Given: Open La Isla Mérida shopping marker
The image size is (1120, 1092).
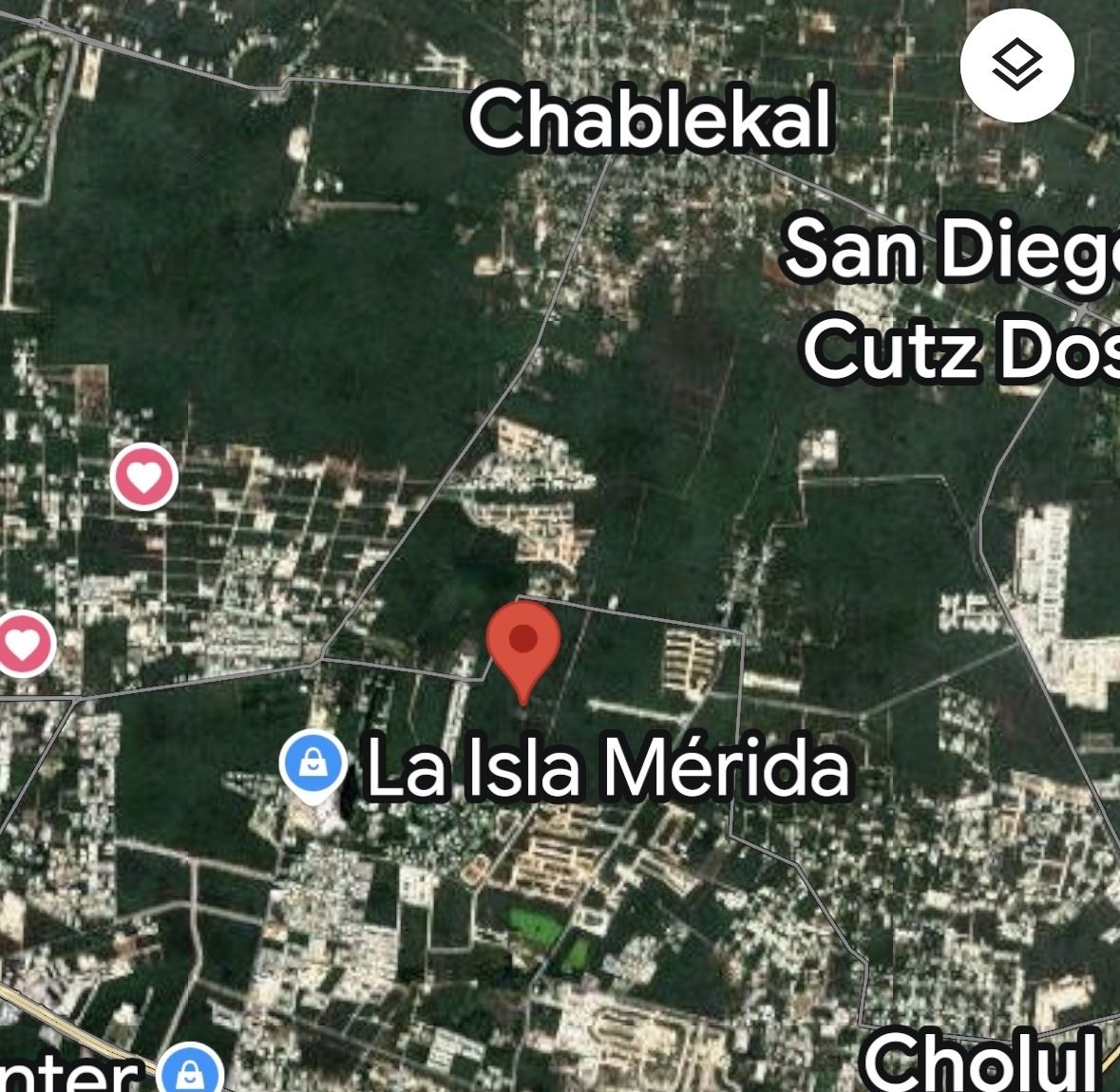Looking at the screenshot, I should pos(313,763).
